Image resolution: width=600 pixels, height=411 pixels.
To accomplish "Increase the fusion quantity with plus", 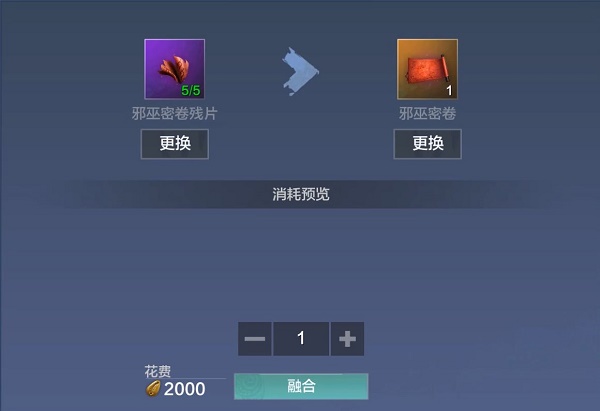I will point(347,339).
